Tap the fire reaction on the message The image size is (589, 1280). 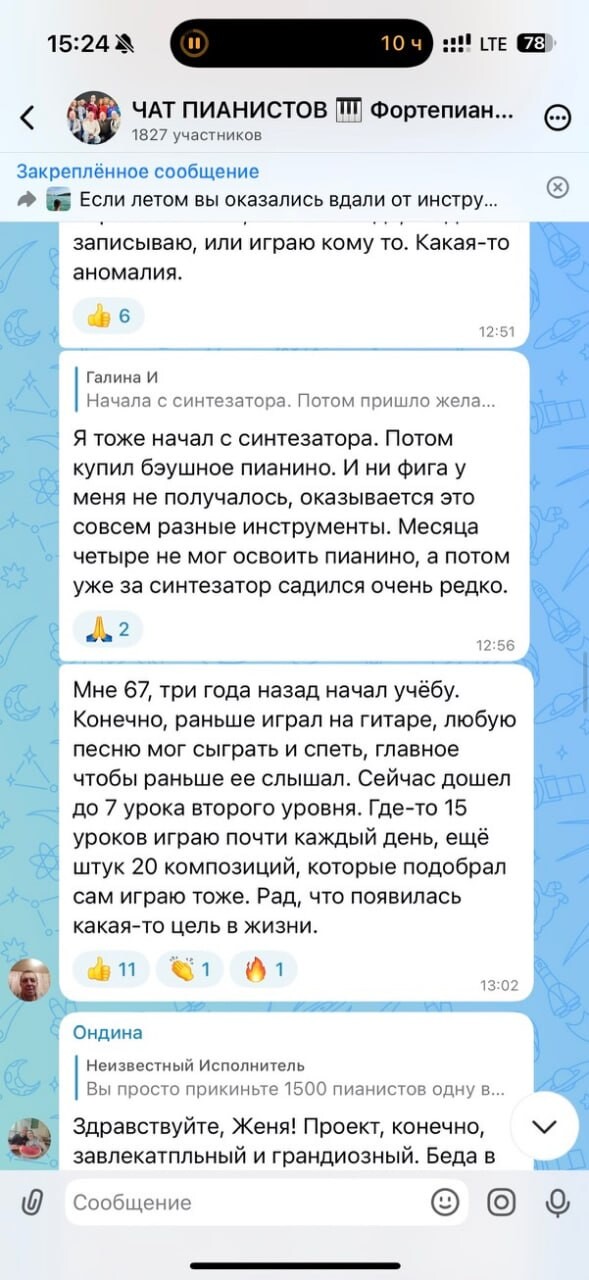coord(263,968)
